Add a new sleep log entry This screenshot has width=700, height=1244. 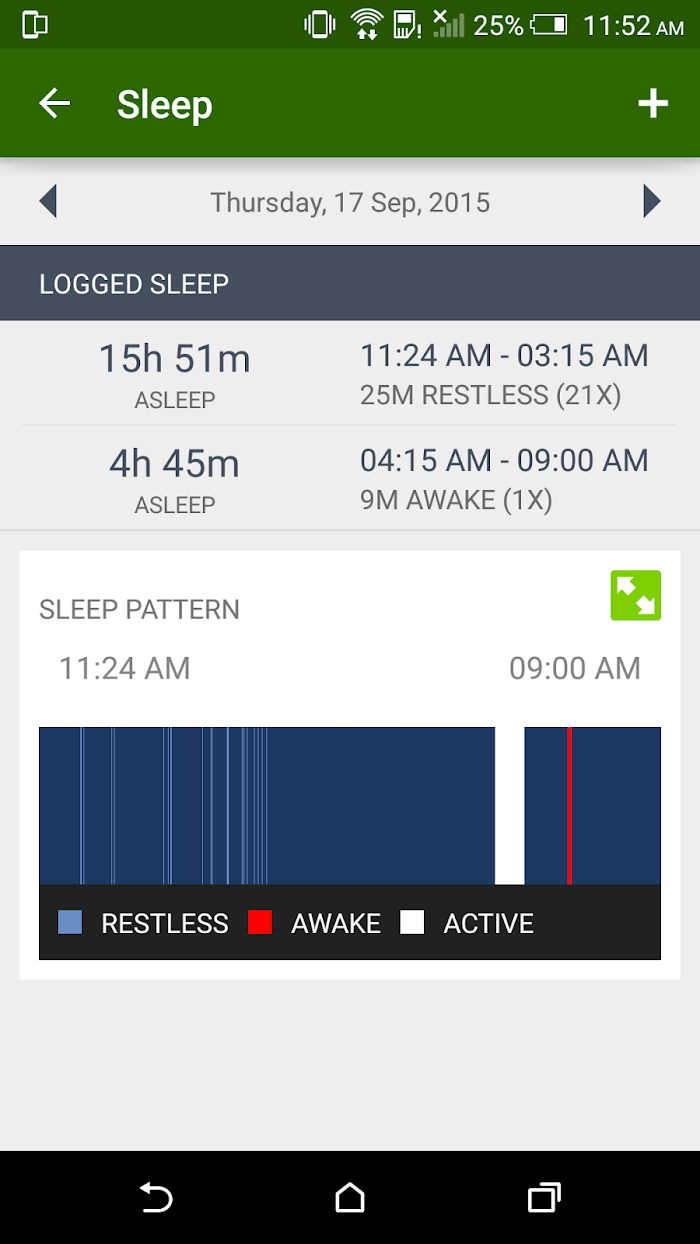pos(653,103)
